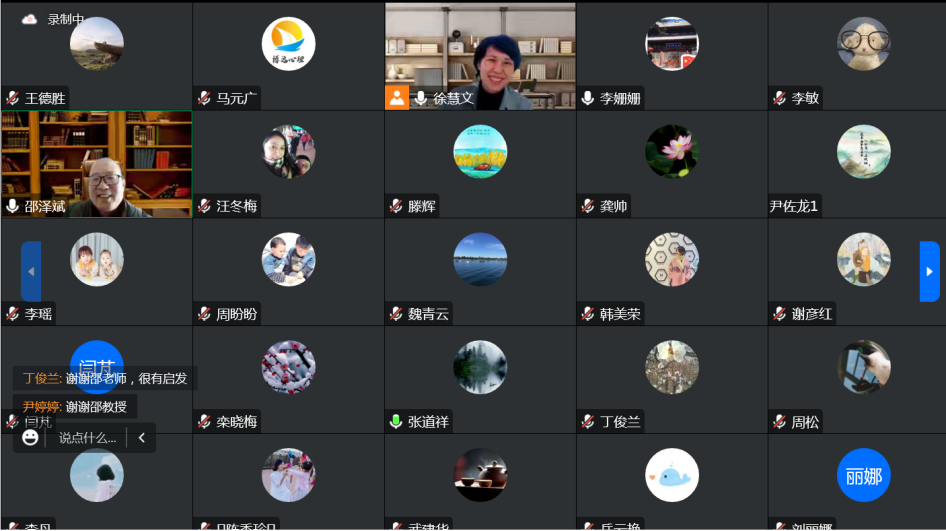946x531 pixels.
Task: Select 周松's participant tile
Action: point(863,378)
